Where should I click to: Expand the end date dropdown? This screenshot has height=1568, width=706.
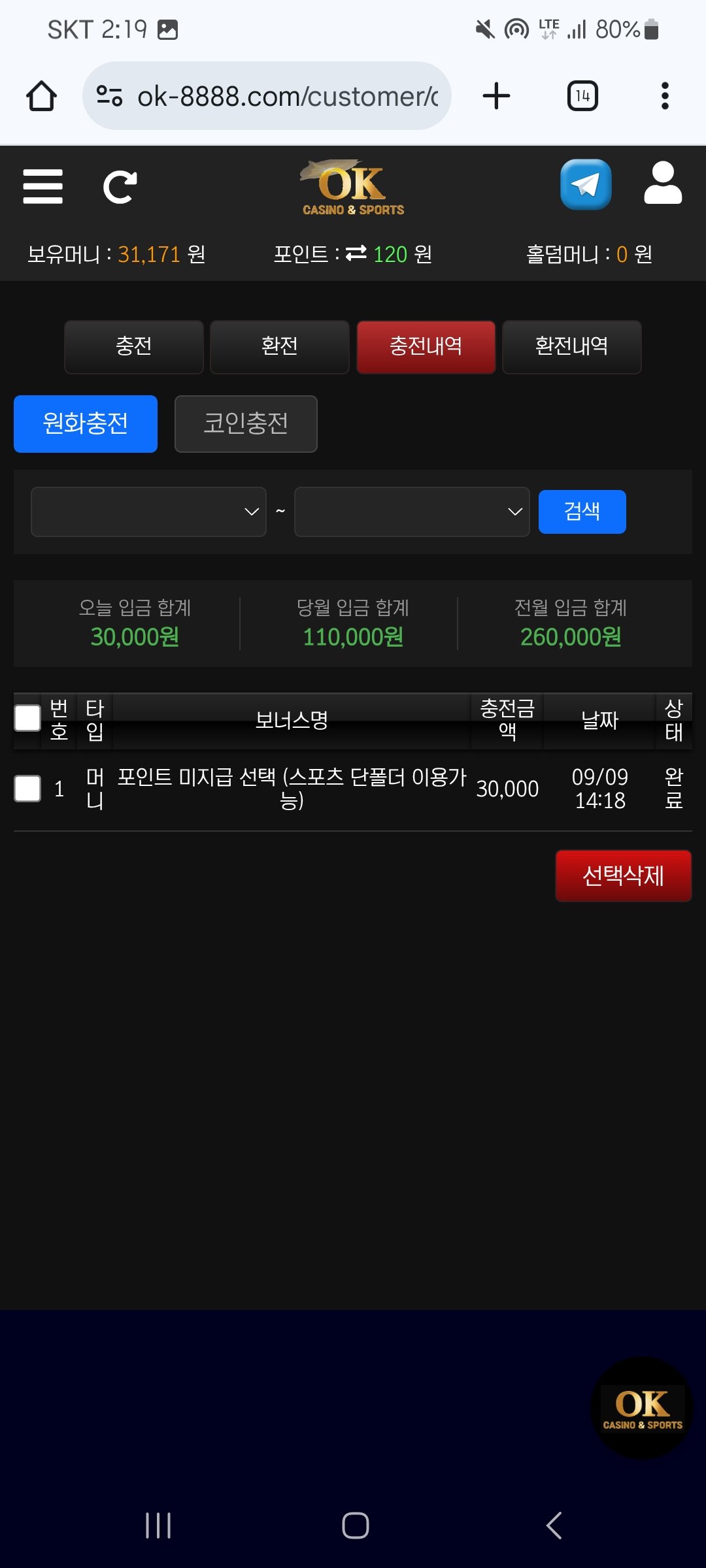click(x=412, y=512)
